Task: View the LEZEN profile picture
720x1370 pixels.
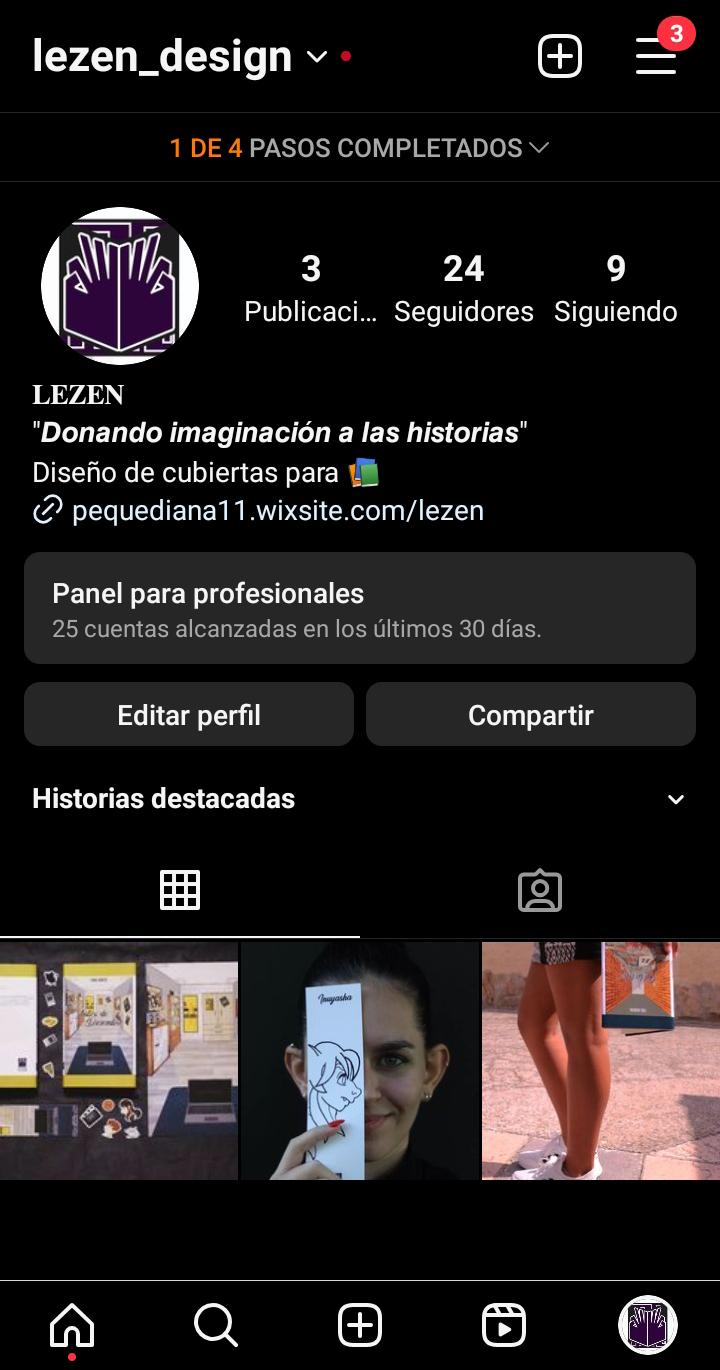Action: pyautogui.click(x=120, y=286)
